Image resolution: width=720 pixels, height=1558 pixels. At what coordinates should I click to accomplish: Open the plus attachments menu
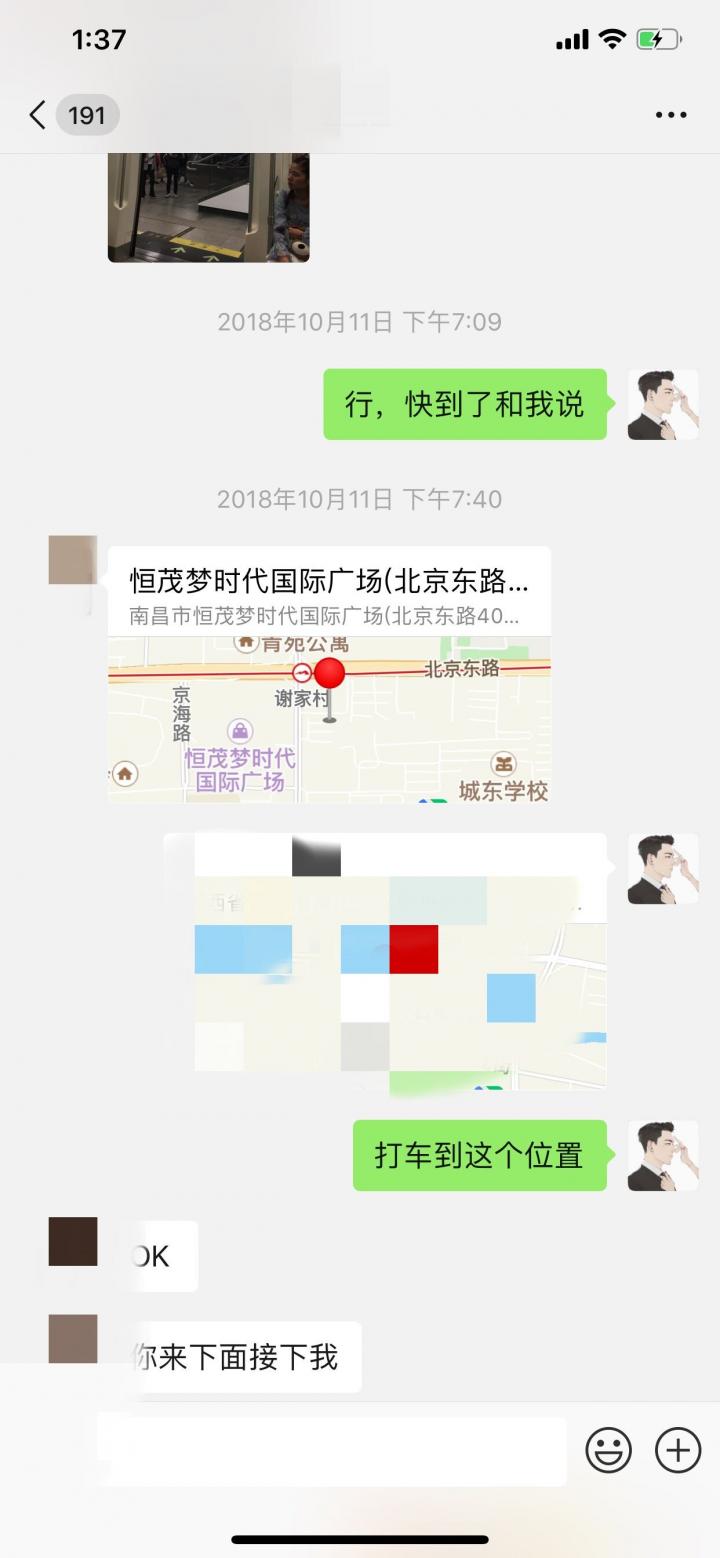tap(677, 1450)
